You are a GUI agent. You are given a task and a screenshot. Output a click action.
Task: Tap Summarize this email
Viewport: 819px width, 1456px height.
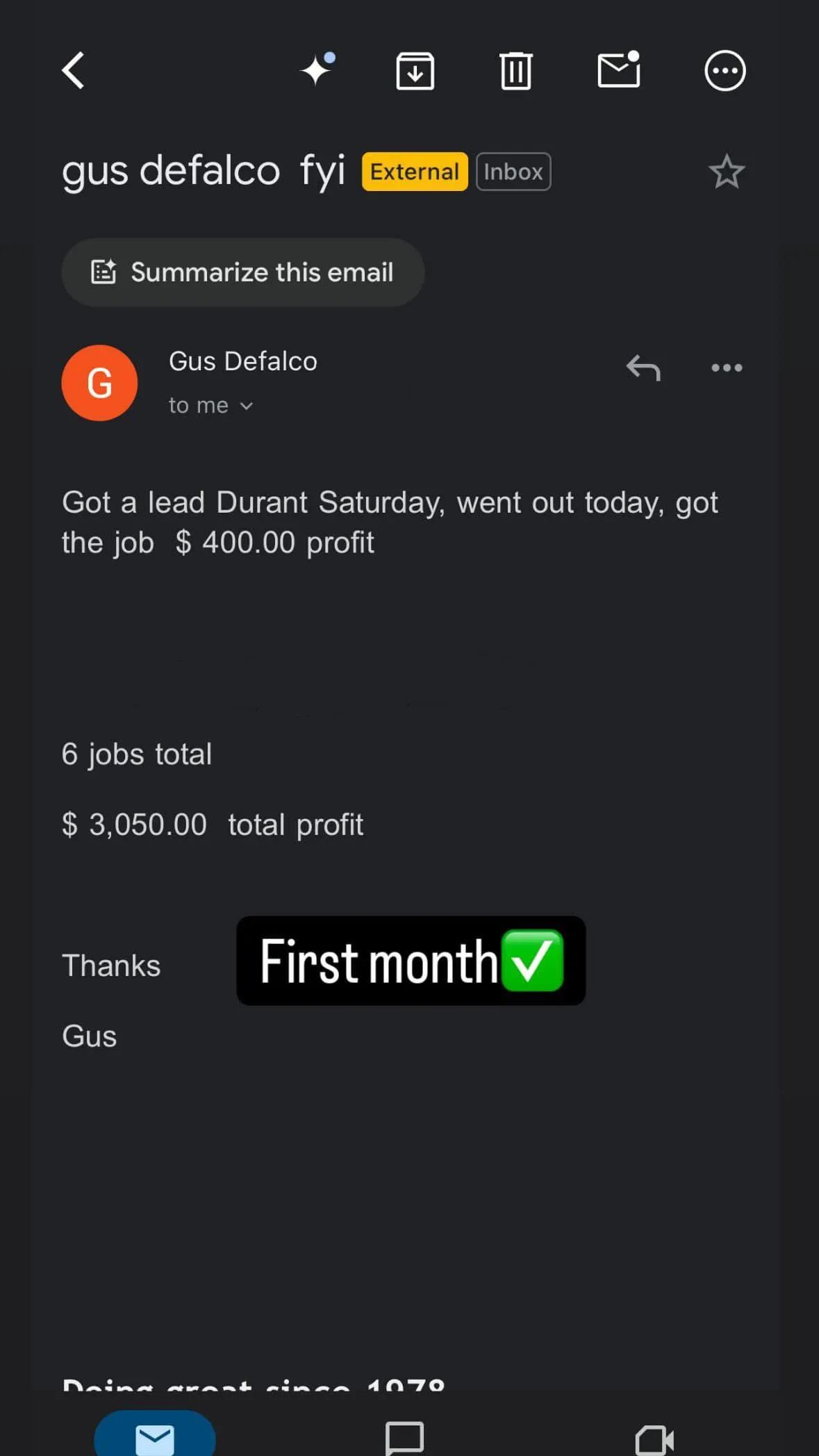point(242,272)
